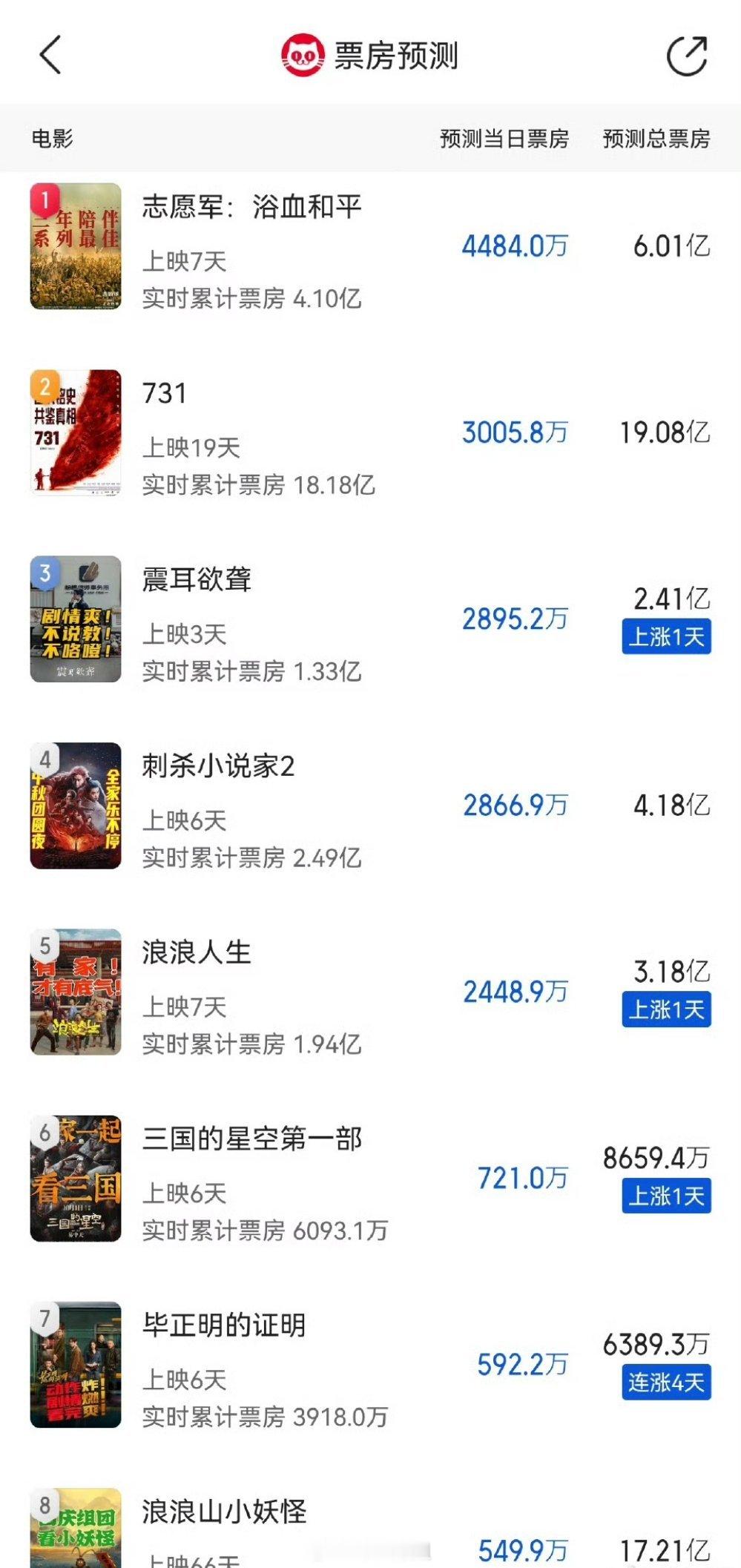Open 毕正明的证明 movie entry
This screenshot has width=741, height=1568.
point(370,1365)
